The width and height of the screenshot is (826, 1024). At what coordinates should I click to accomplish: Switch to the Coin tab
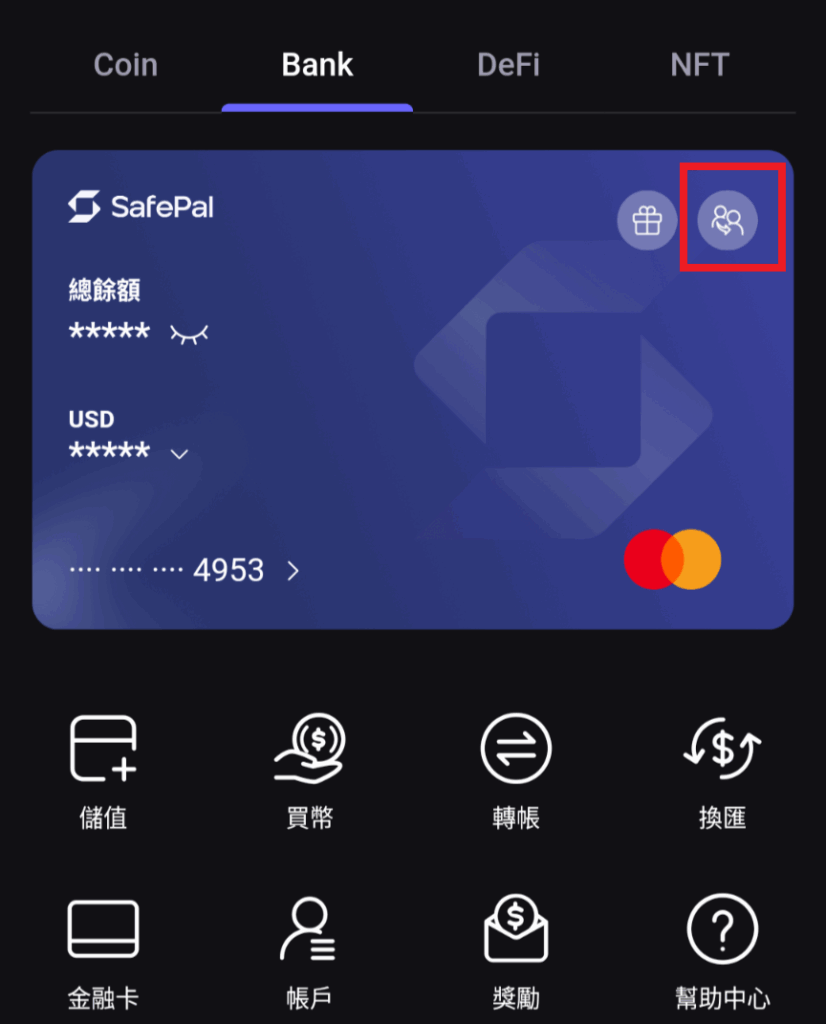(x=126, y=65)
